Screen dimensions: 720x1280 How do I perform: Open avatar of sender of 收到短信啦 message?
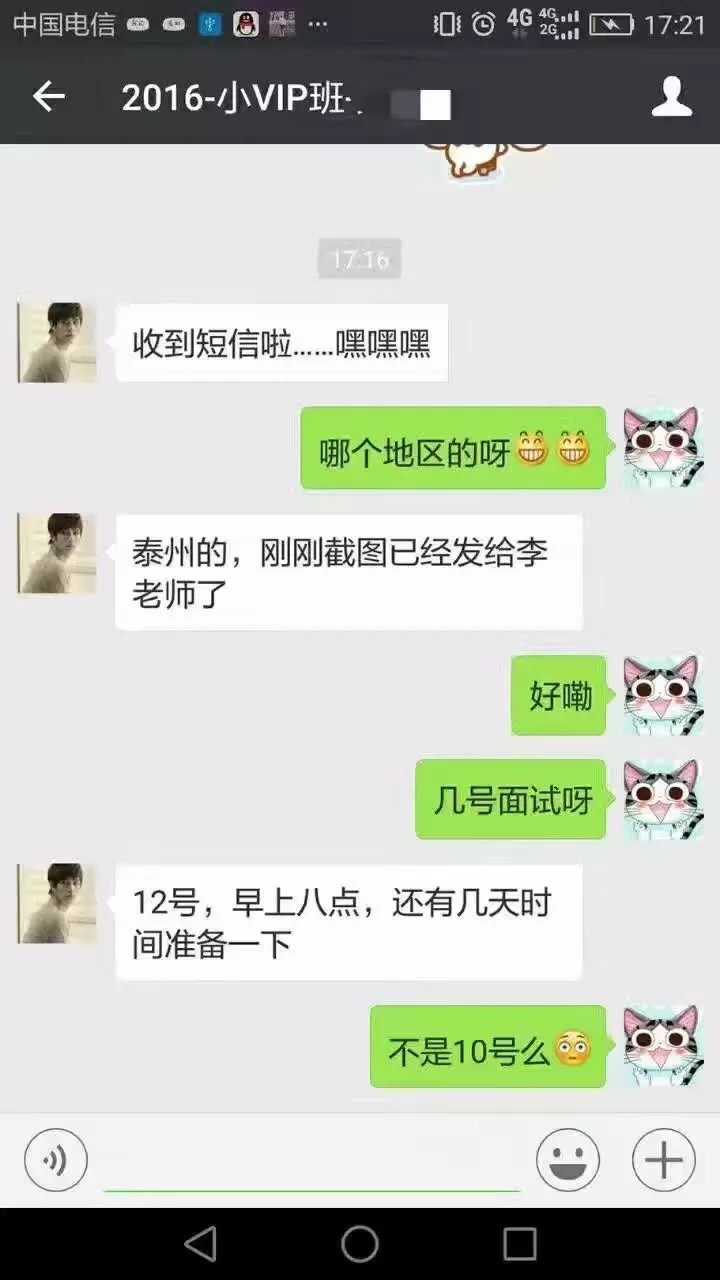(x=58, y=343)
